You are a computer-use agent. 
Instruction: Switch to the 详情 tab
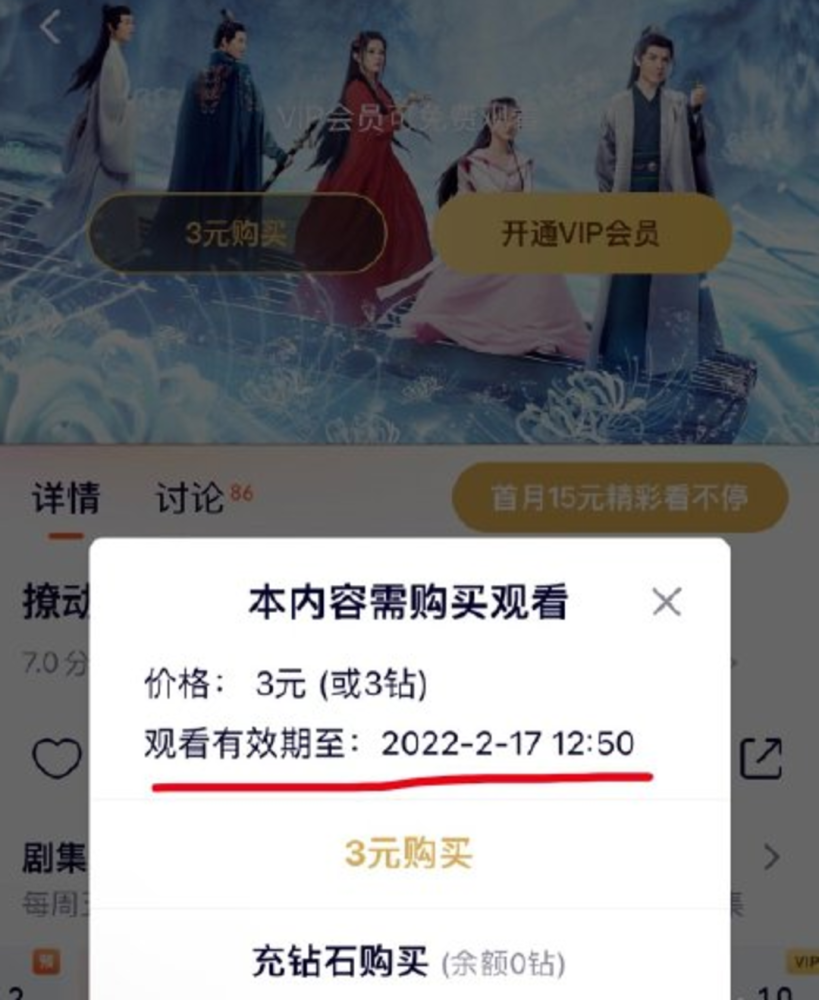66,498
